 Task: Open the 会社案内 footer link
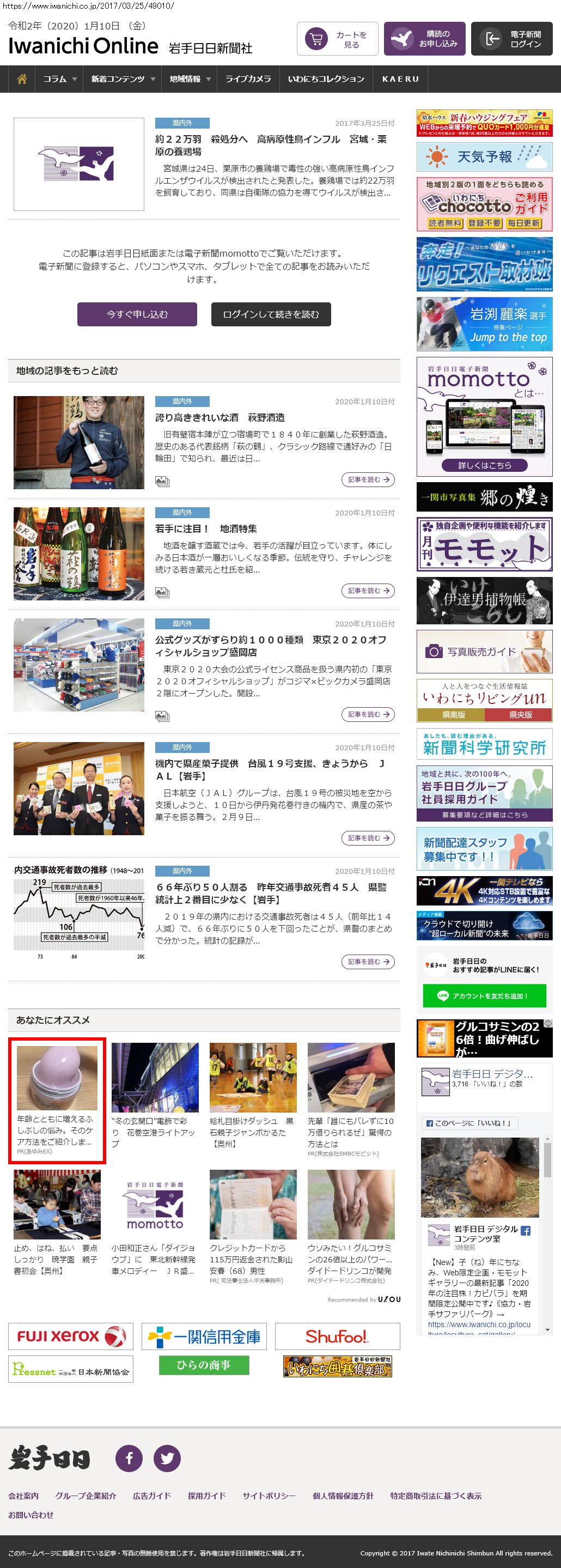coord(23,1496)
